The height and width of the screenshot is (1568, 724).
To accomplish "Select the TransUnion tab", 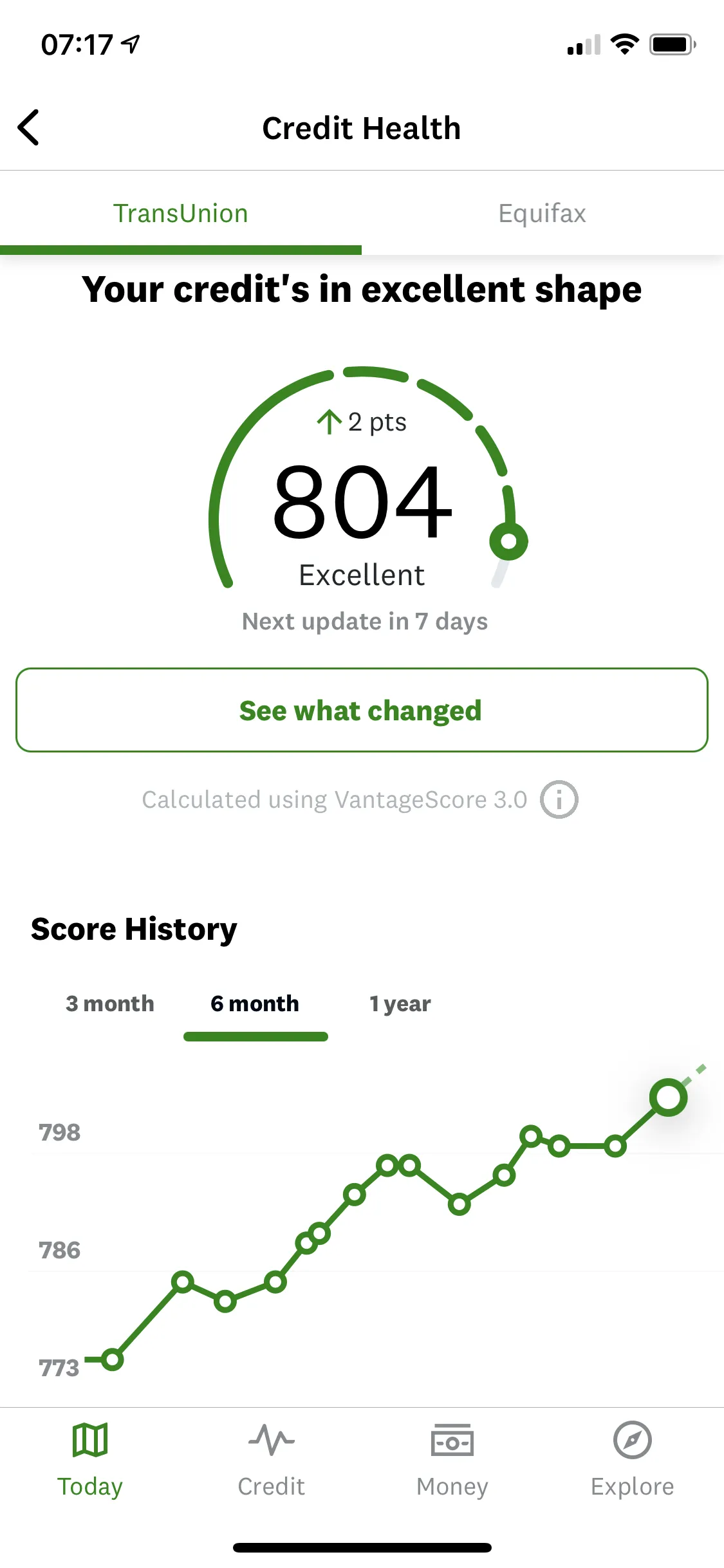I will coord(181,214).
